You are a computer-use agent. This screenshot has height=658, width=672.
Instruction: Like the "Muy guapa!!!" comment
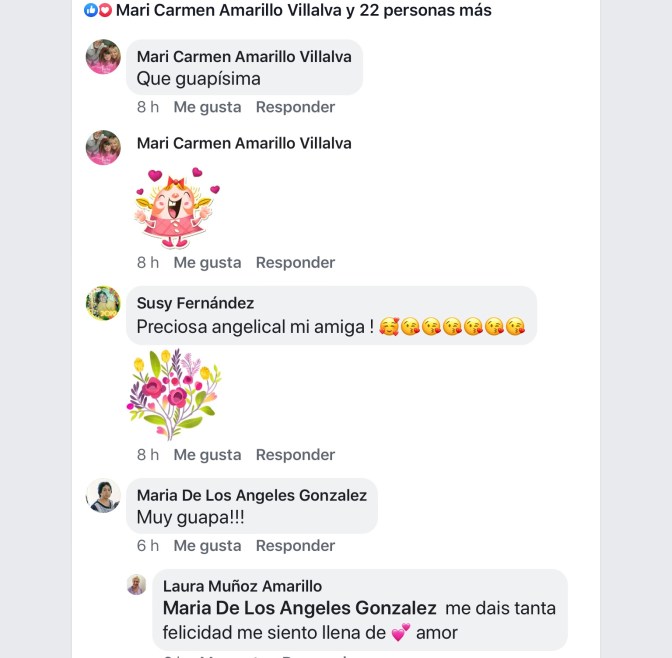(x=207, y=545)
